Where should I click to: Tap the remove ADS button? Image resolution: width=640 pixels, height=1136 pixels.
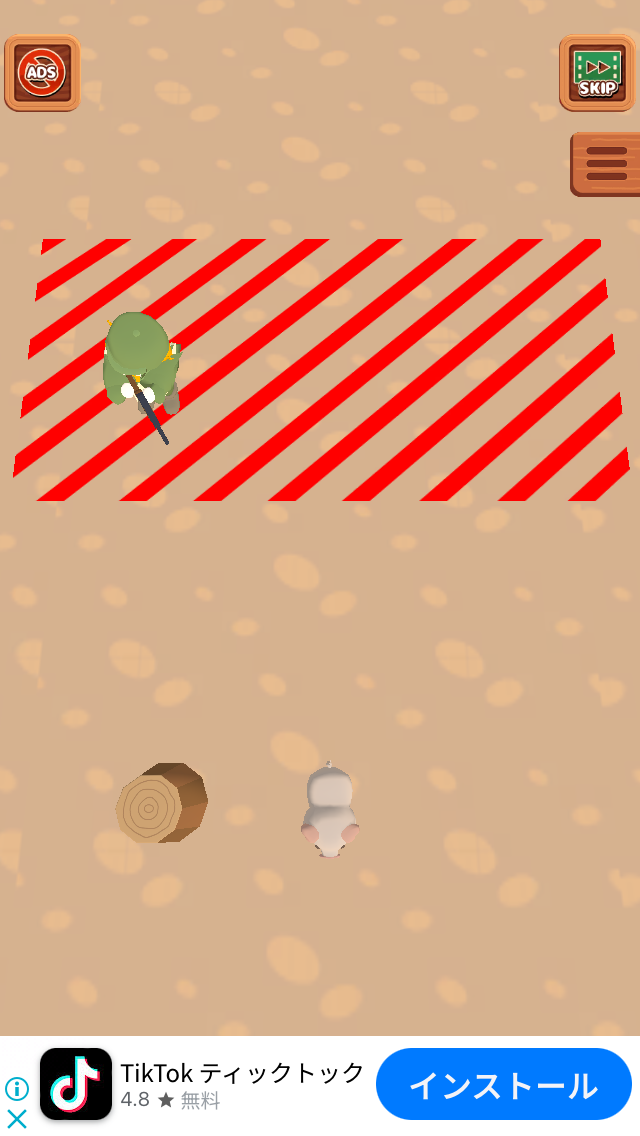[x=42, y=73]
